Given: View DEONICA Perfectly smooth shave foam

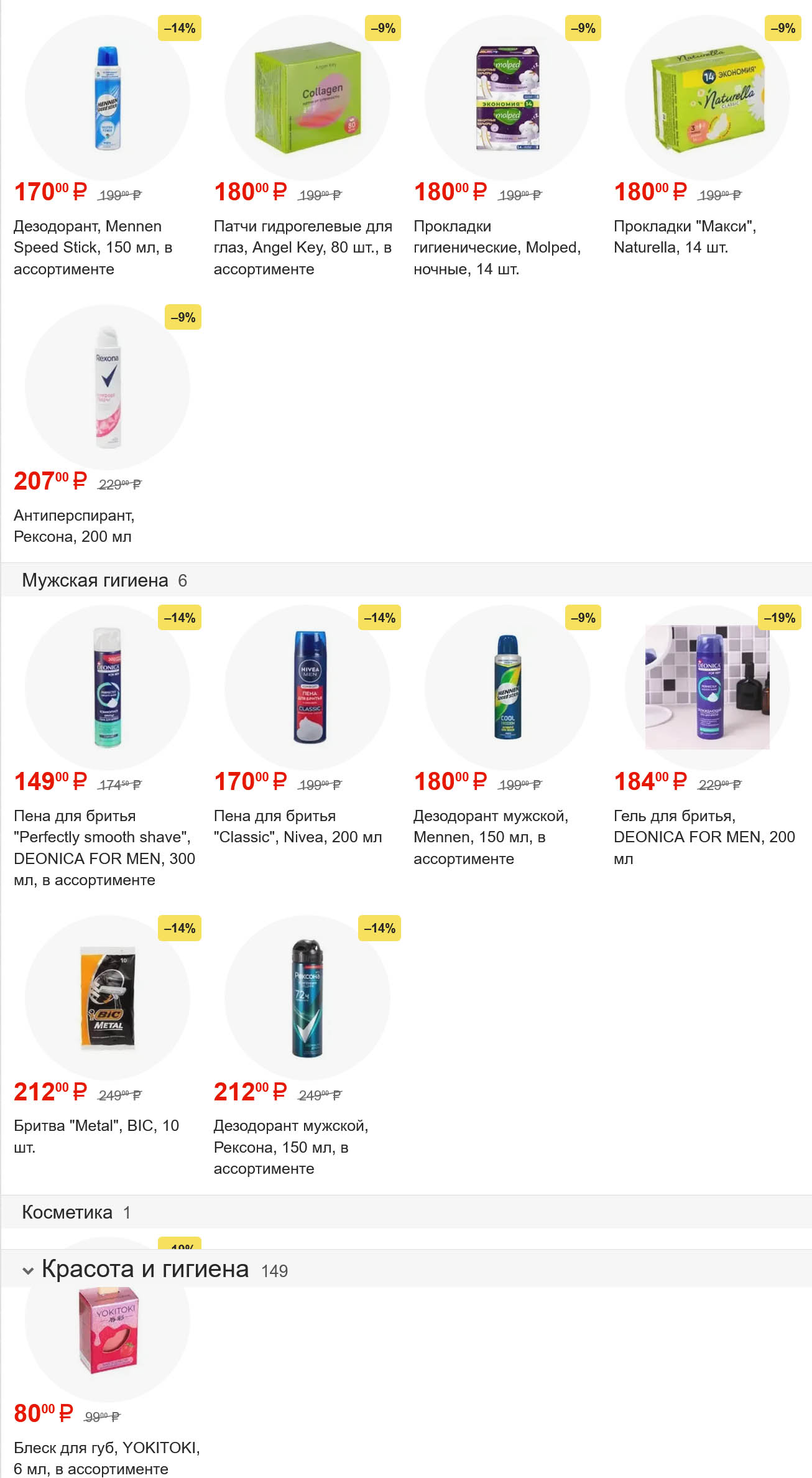Looking at the screenshot, I should coord(107,687).
